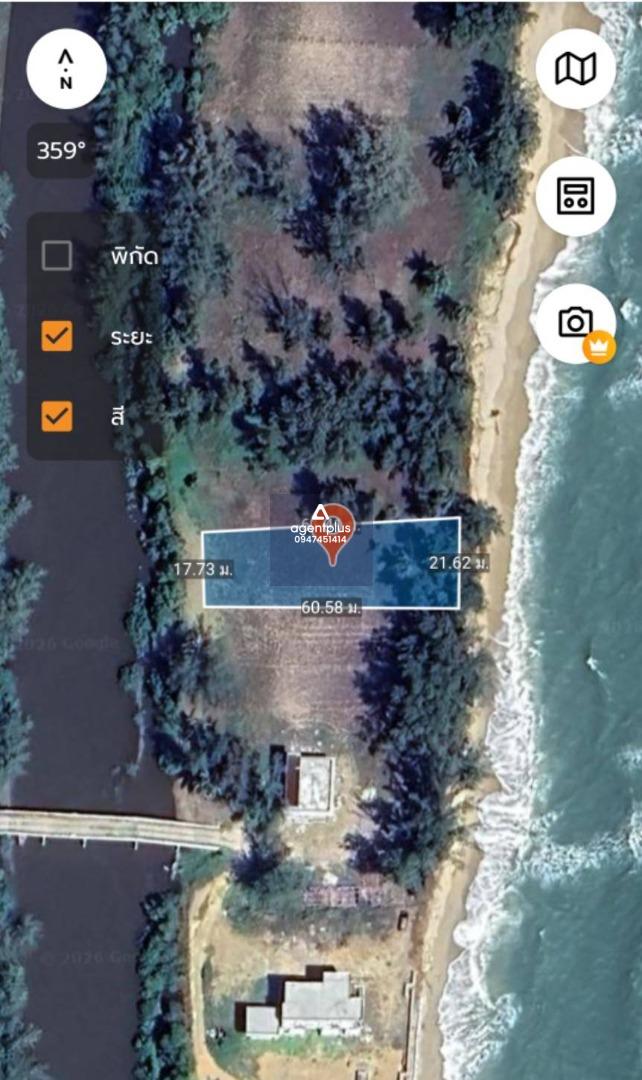Enable the พิกัด checkbox
The image size is (642, 1080).
coord(57,256)
